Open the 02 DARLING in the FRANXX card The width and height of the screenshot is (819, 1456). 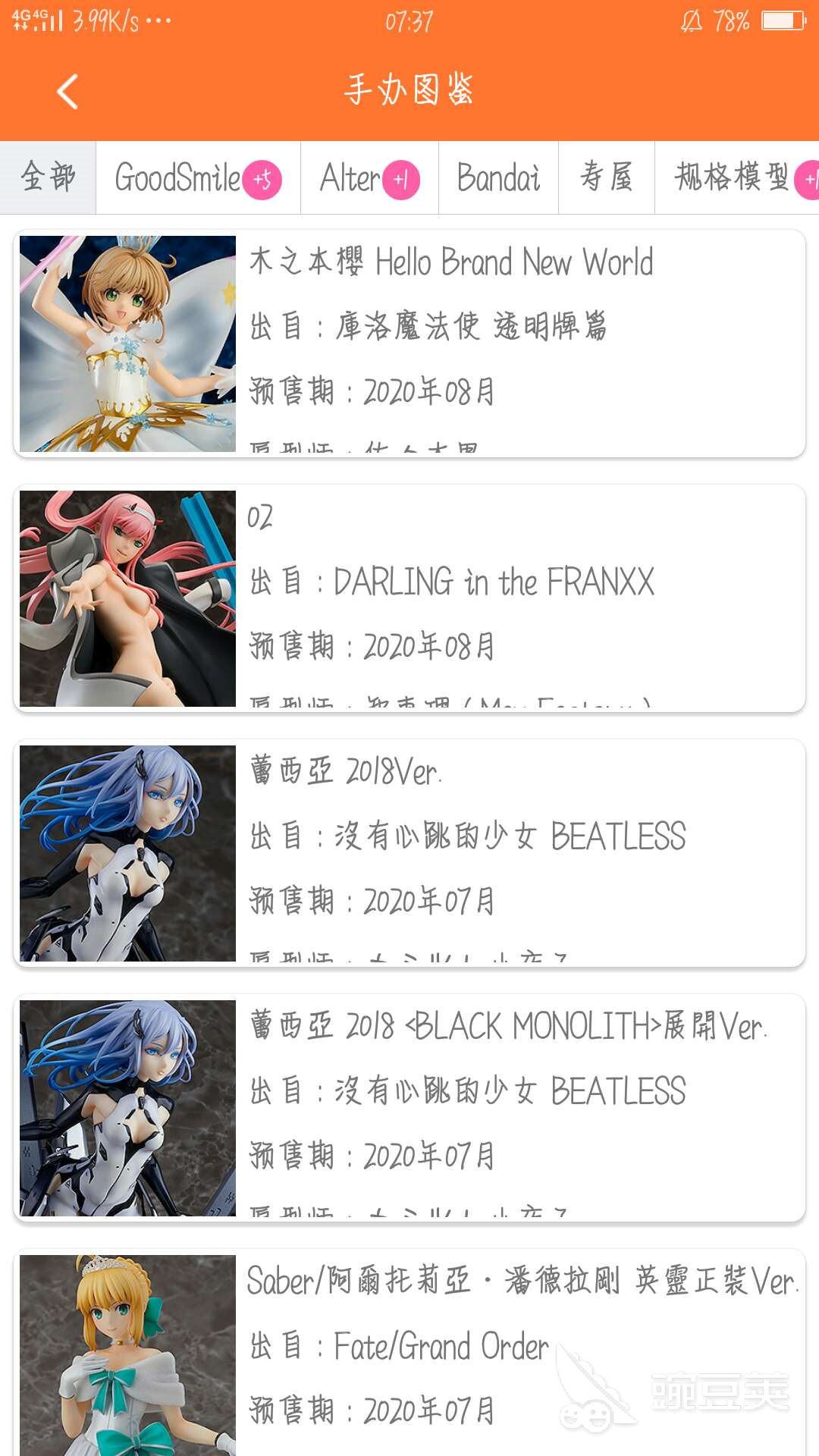tap(409, 598)
